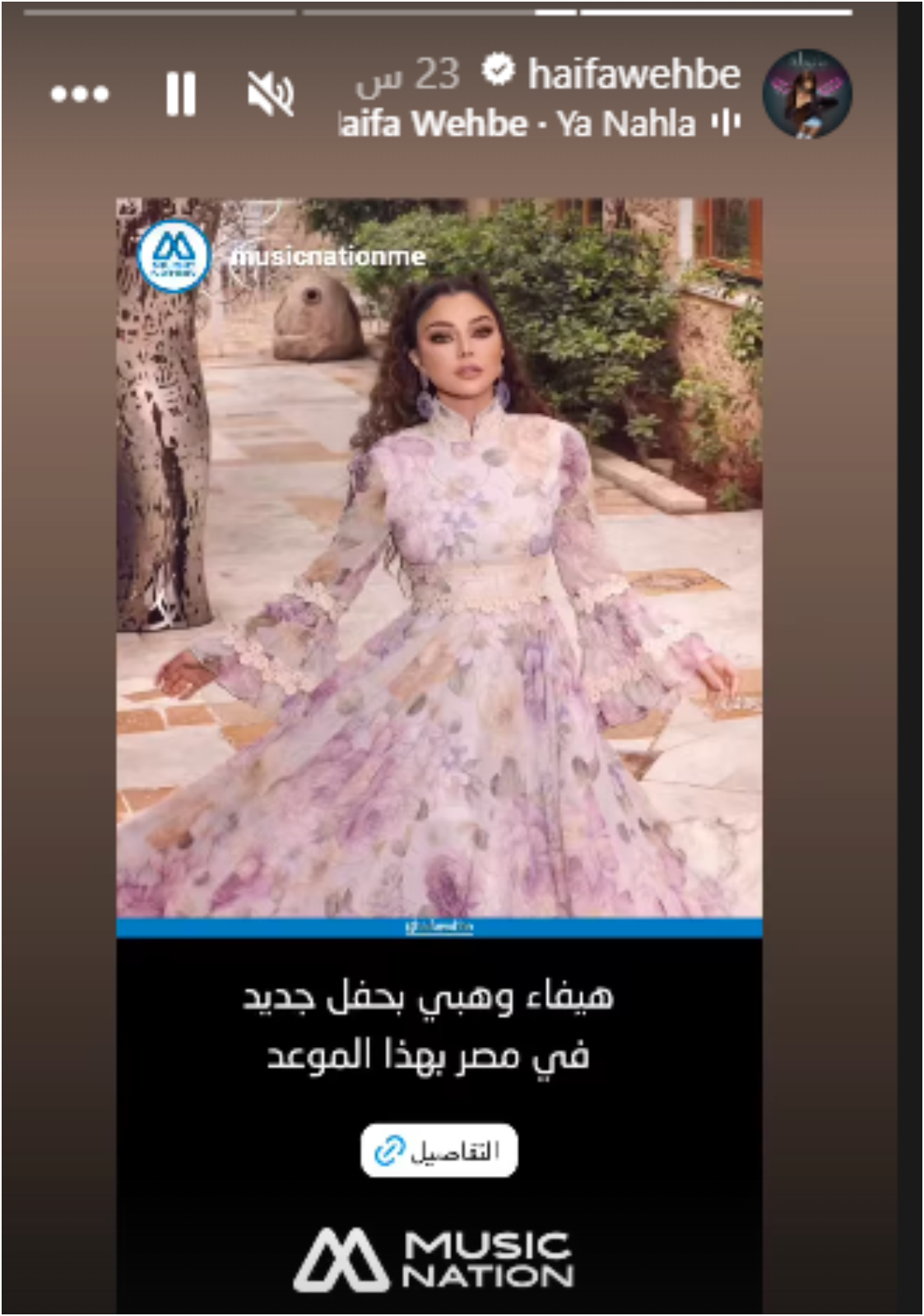Tap the التفاصيل link sticker
The width and height of the screenshot is (924, 1316).
click(439, 1151)
